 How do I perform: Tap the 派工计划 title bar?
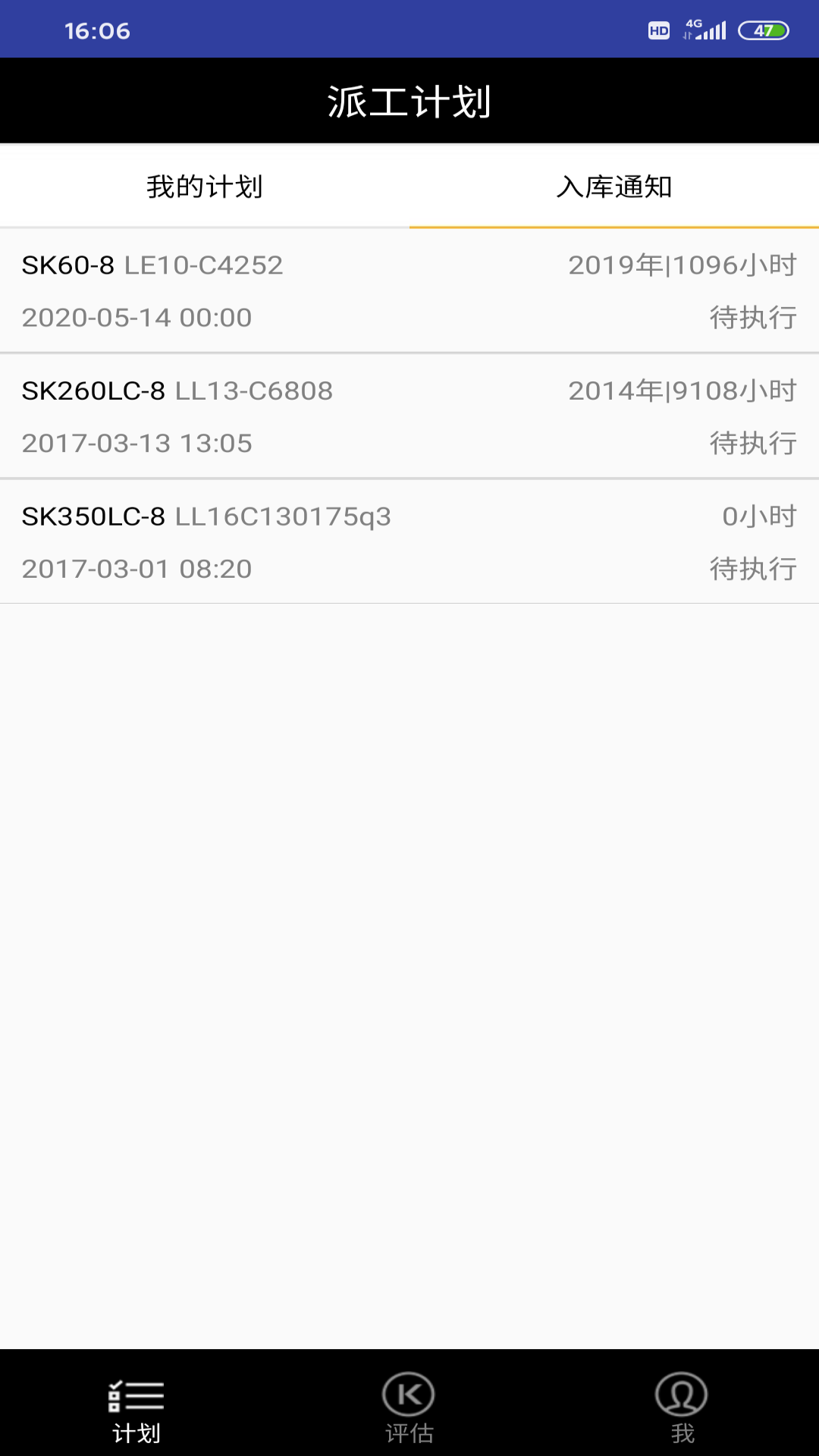[409, 99]
